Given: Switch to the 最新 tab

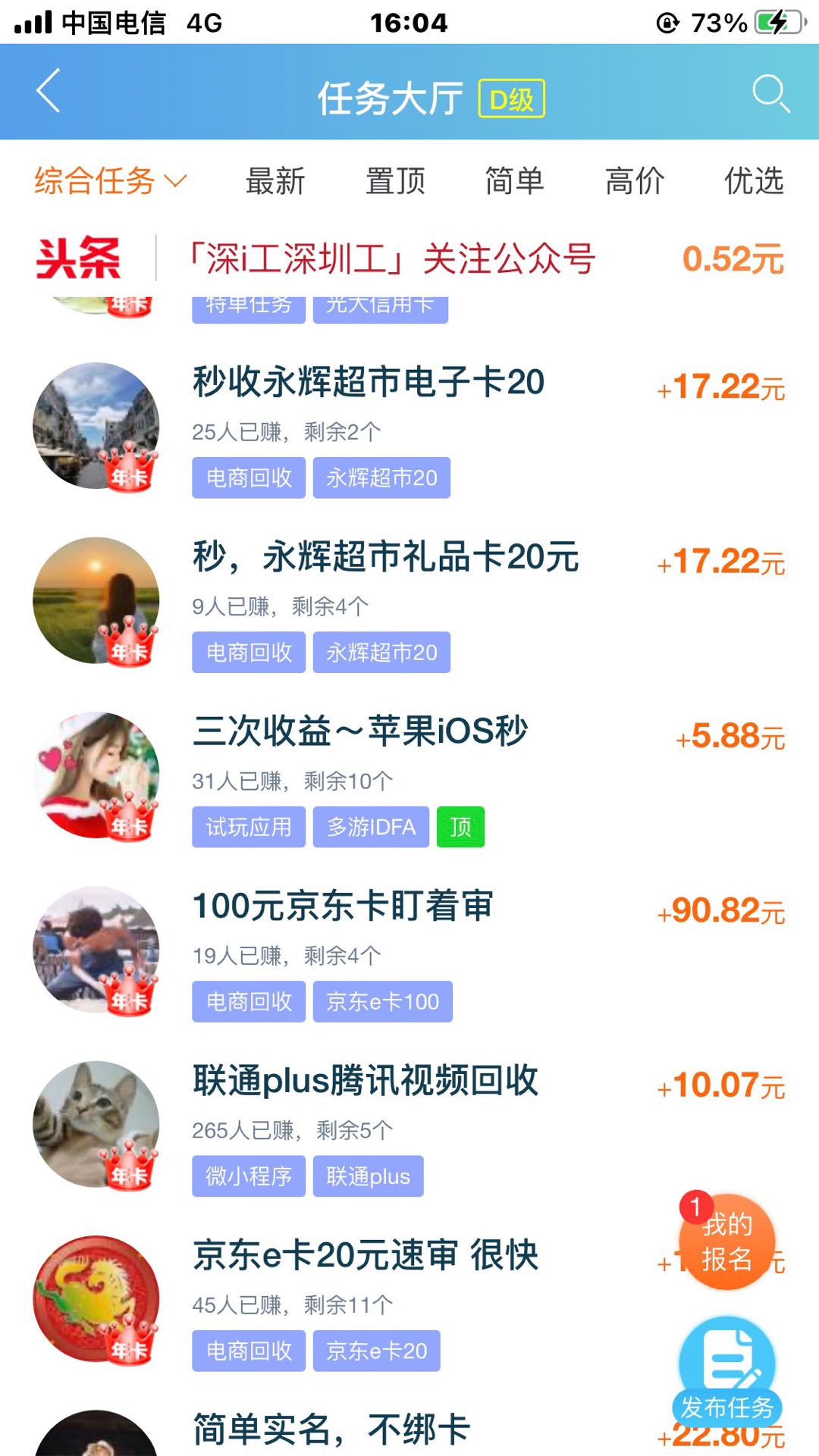Looking at the screenshot, I should pos(275,181).
